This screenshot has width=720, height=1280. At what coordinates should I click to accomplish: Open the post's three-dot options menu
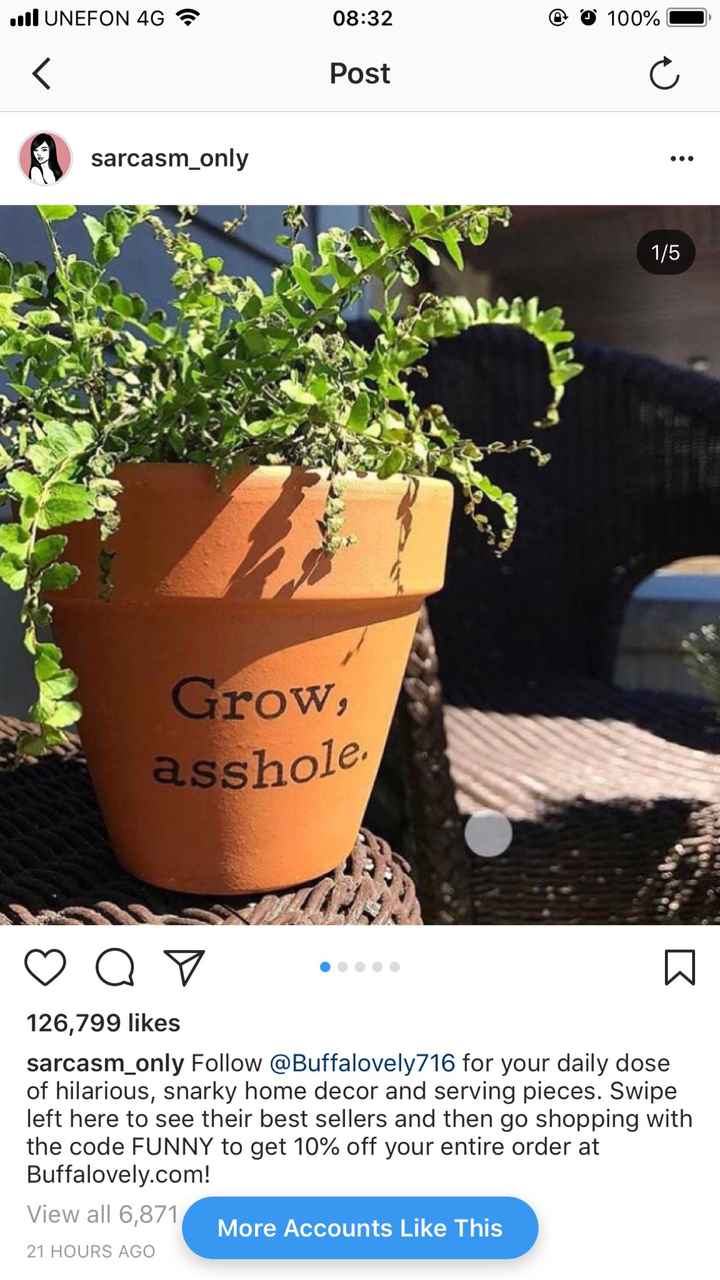[681, 158]
